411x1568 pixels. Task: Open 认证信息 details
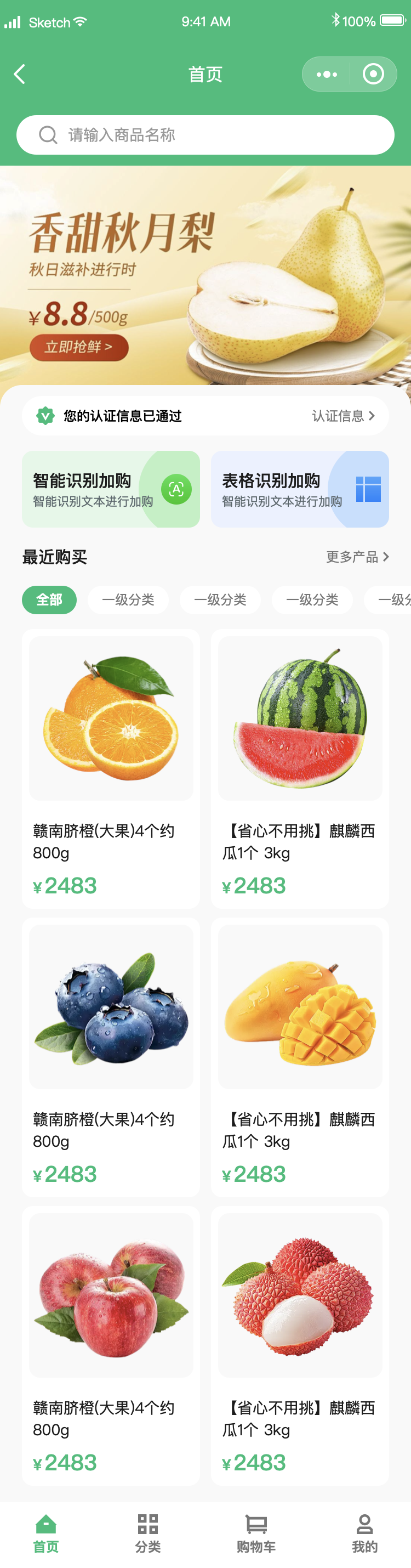tap(343, 416)
